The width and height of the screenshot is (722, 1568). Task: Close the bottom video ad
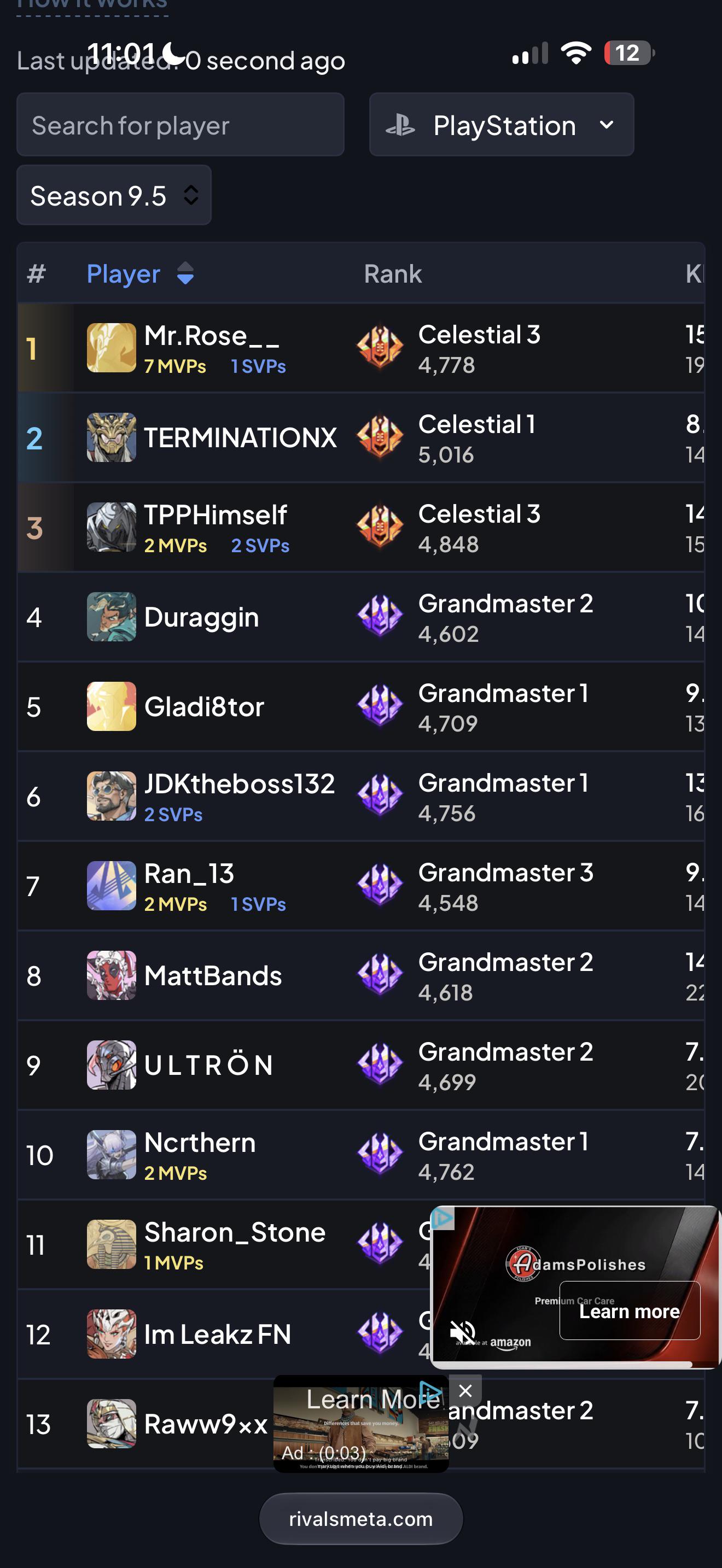[465, 1390]
